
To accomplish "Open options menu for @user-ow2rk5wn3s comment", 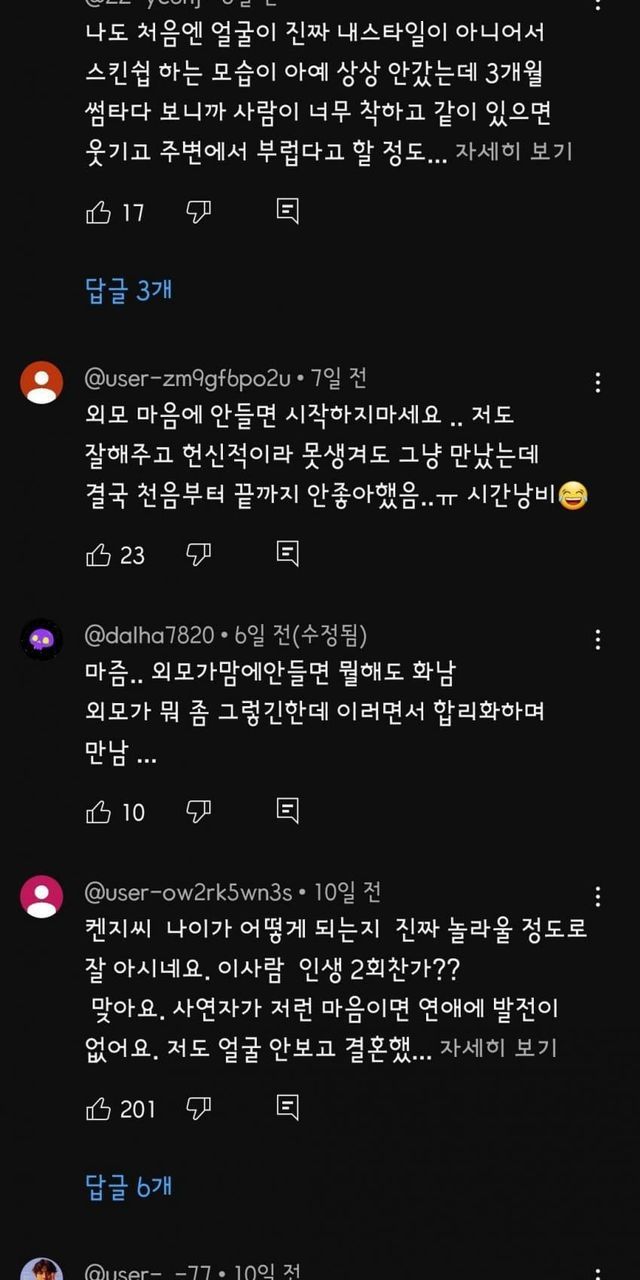I will [x=598, y=896].
